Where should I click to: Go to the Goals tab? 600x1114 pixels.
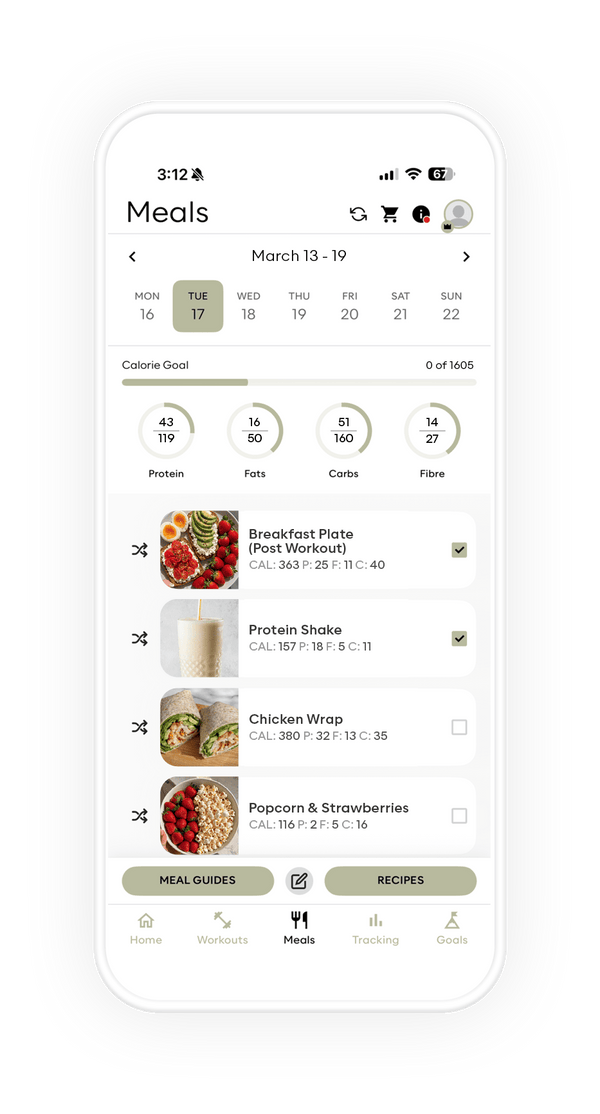point(451,928)
